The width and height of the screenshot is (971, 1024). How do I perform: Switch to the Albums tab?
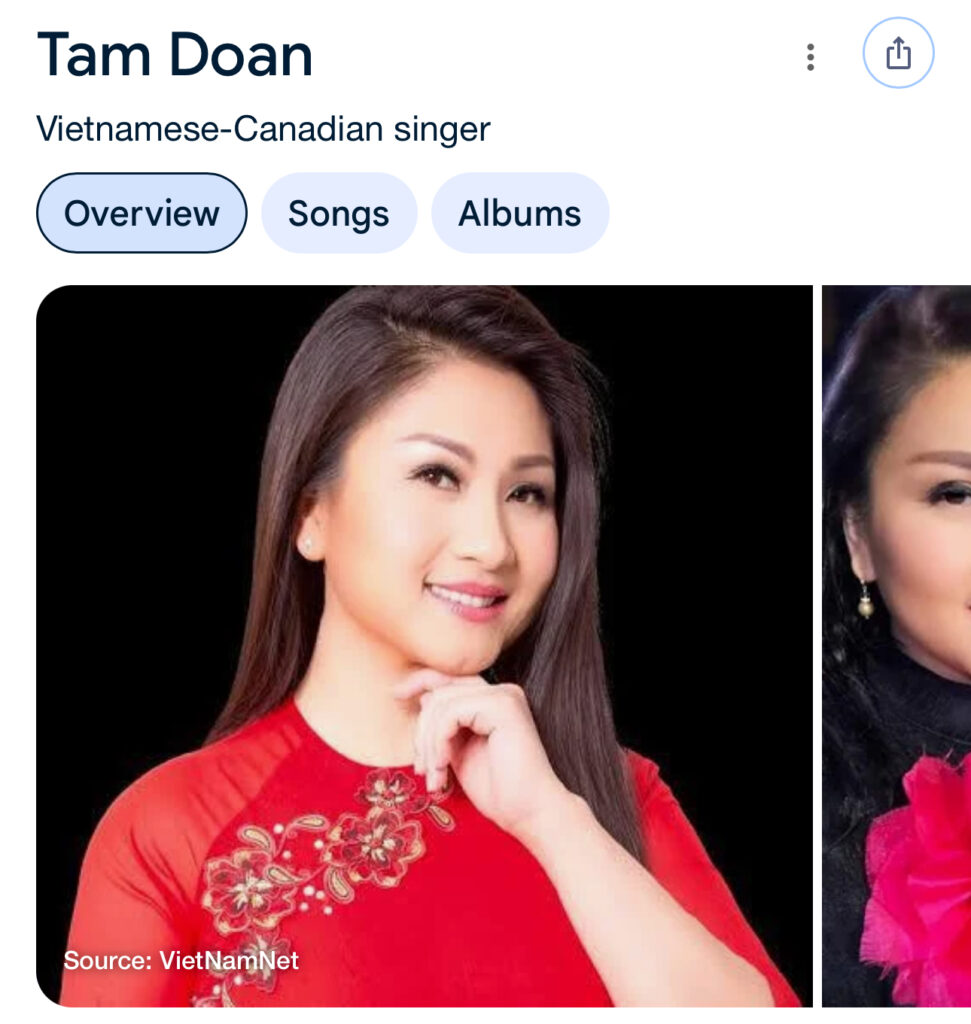(519, 213)
